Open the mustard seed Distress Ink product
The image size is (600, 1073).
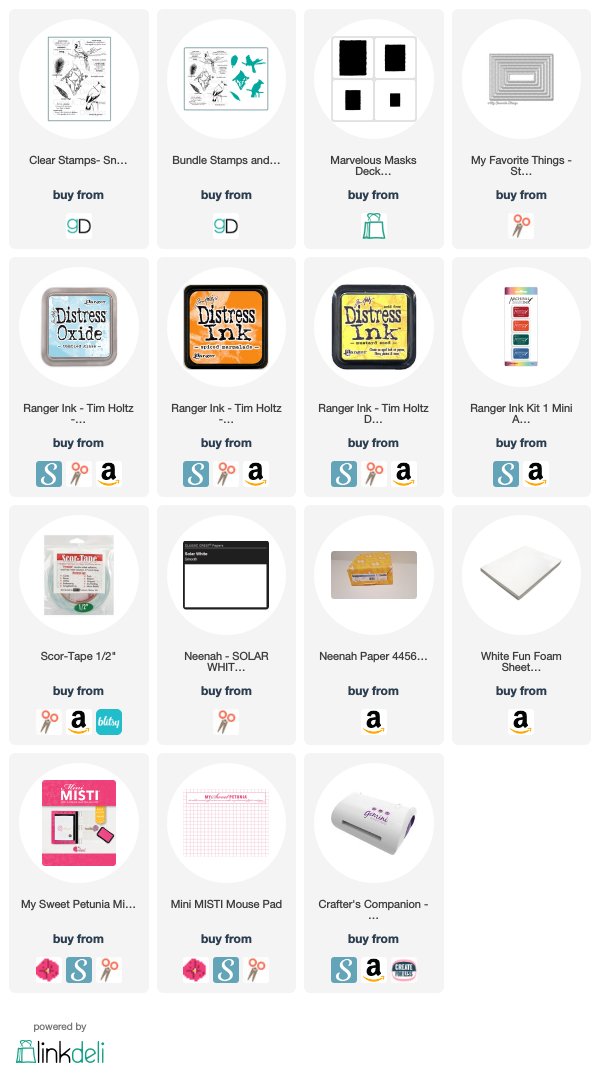[374, 327]
